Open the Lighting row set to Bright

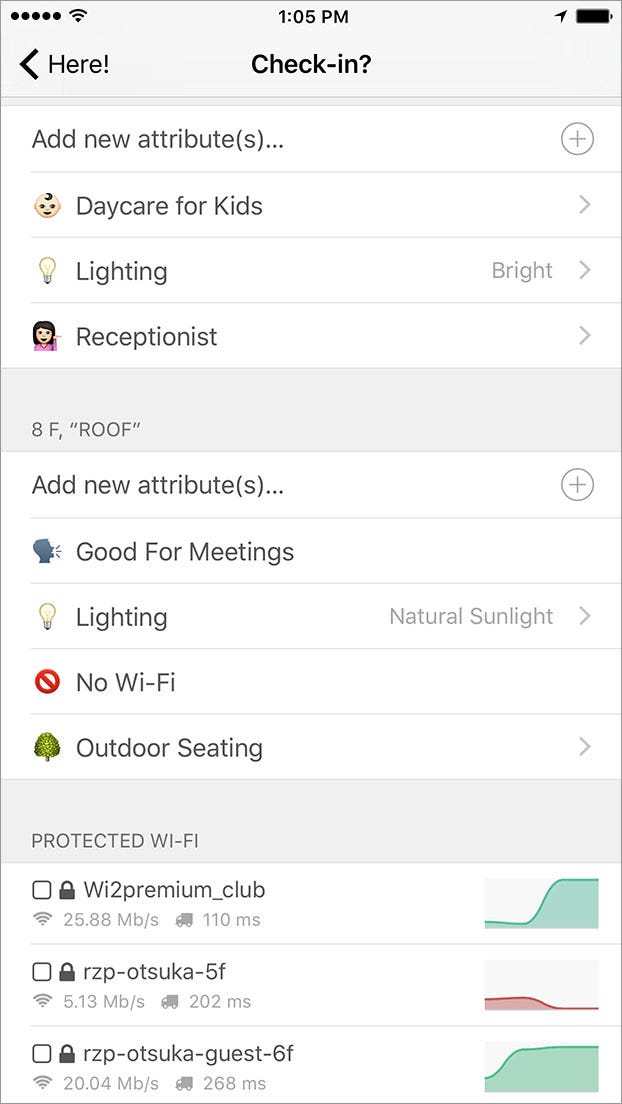311,271
